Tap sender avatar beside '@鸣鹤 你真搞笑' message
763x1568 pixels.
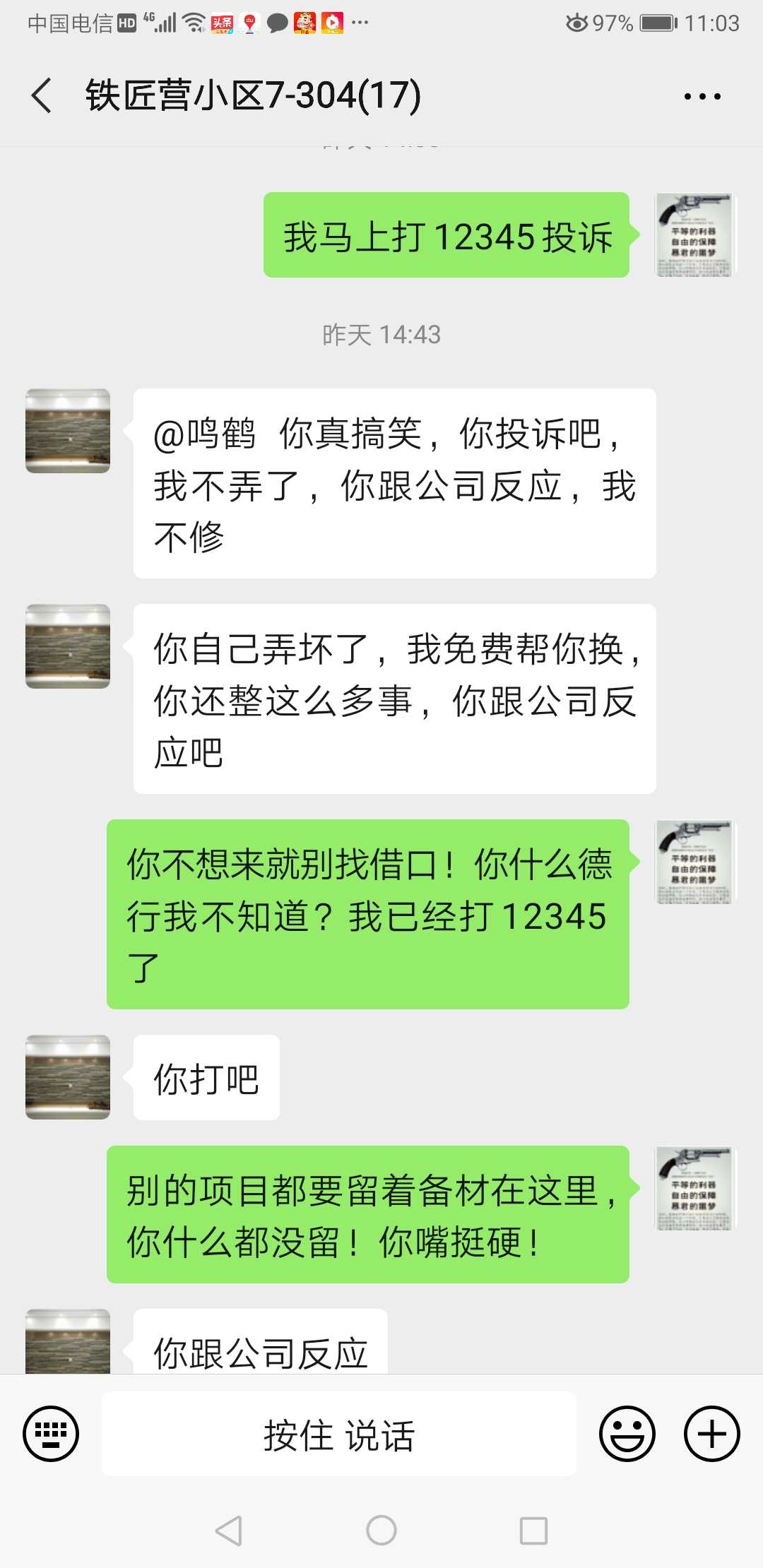[68, 431]
